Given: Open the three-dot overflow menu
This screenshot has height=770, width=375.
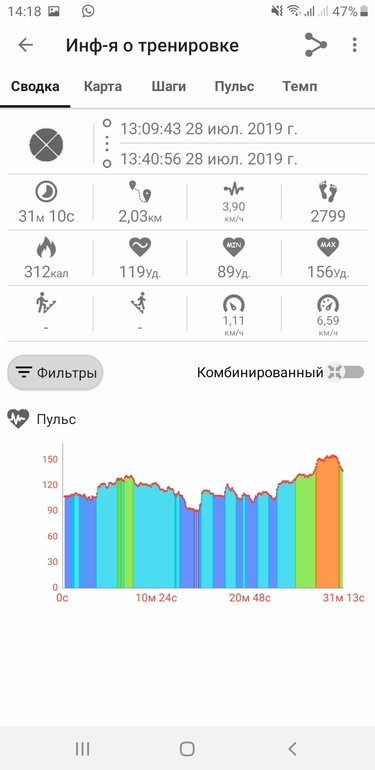Looking at the screenshot, I should pyautogui.click(x=354, y=45).
